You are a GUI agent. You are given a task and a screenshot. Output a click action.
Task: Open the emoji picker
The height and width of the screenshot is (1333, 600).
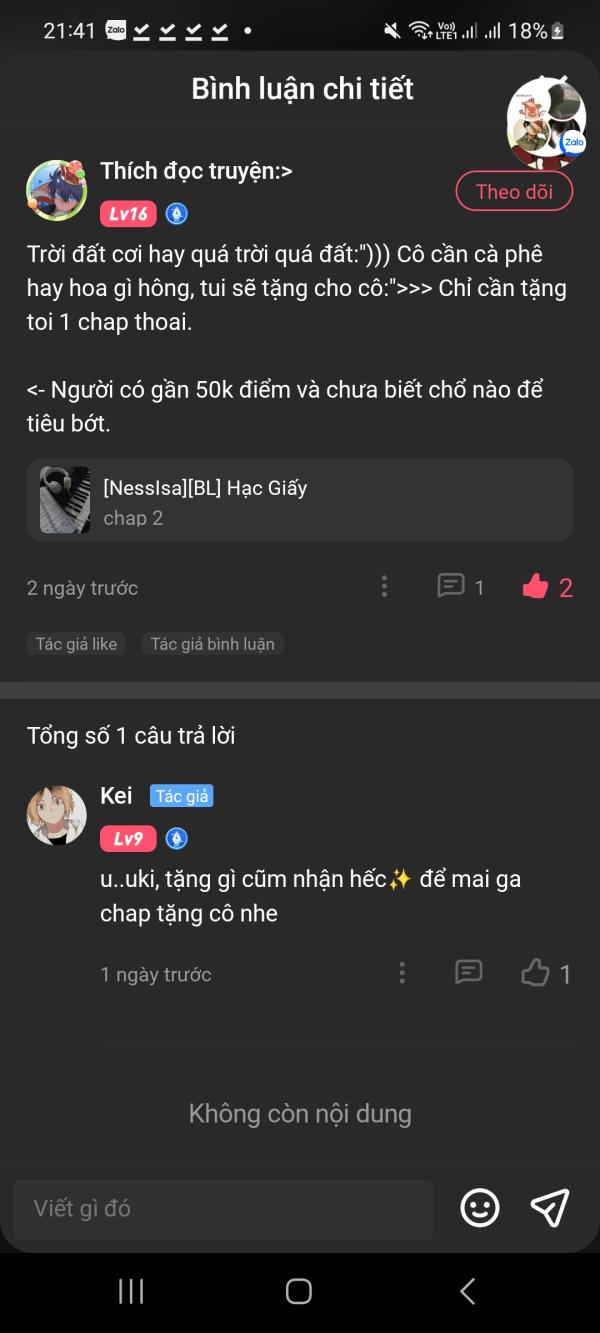(x=480, y=1208)
